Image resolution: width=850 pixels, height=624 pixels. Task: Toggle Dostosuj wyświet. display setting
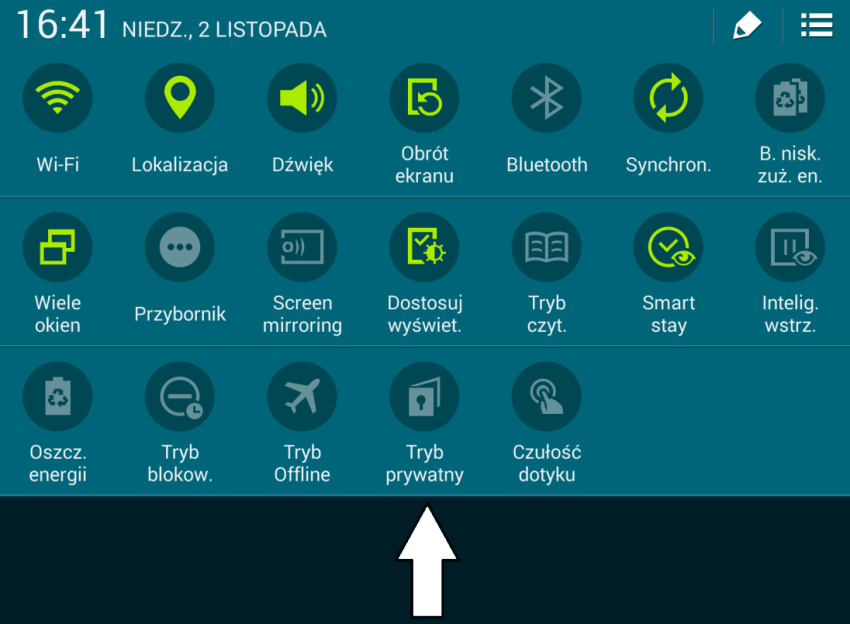424,247
